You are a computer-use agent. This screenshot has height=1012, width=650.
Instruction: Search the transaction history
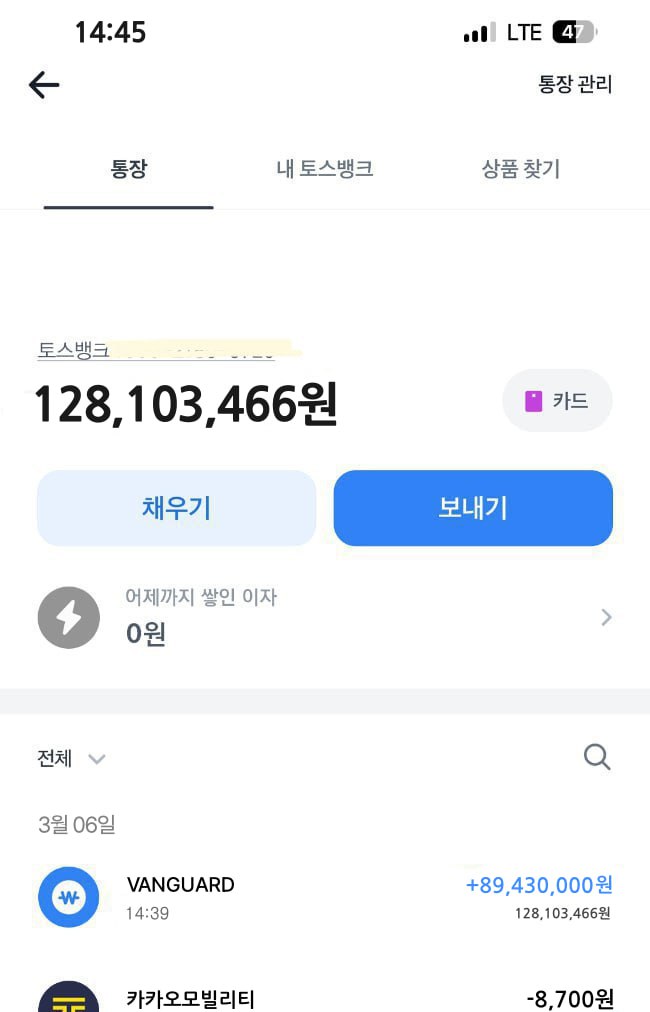(597, 758)
